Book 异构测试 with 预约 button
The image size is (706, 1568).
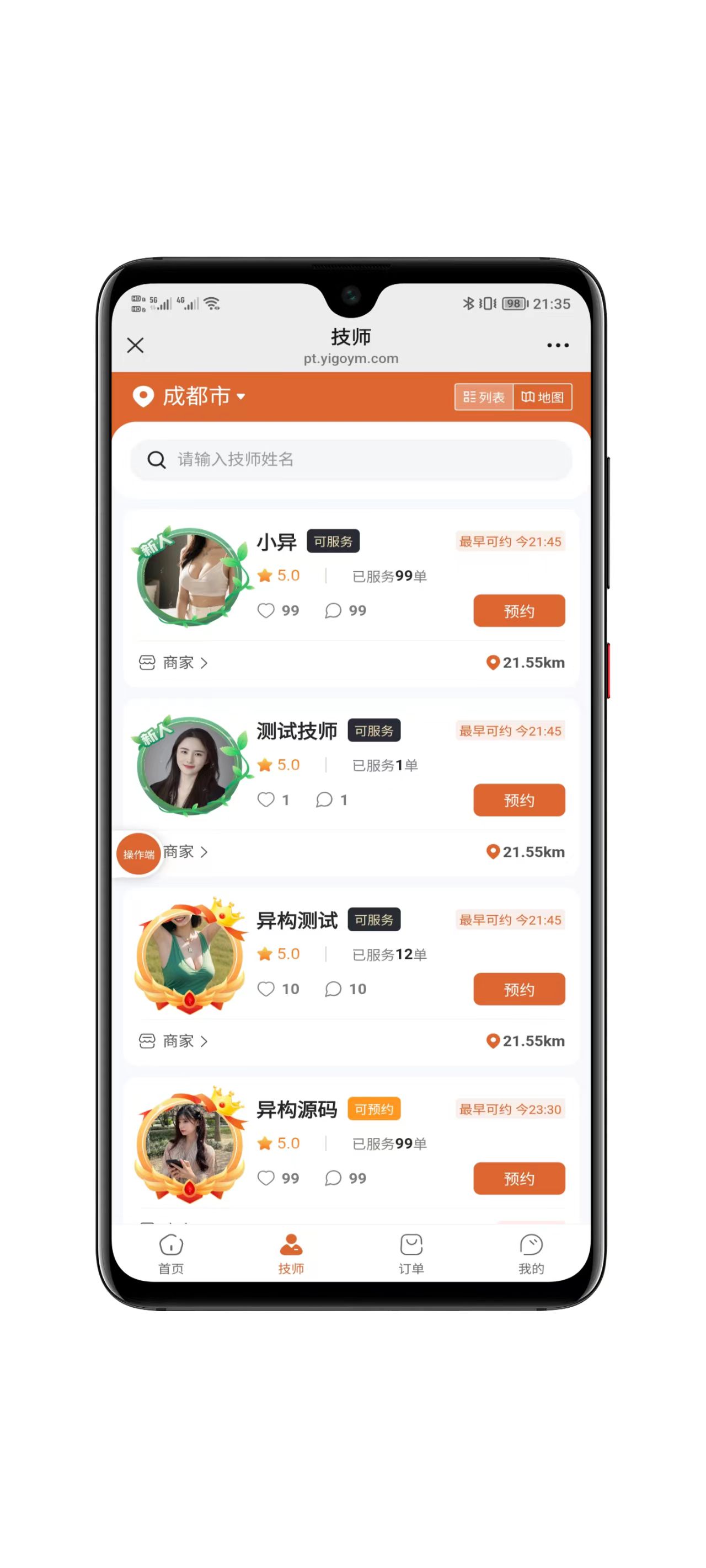pyautogui.click(x=518, y=989)
